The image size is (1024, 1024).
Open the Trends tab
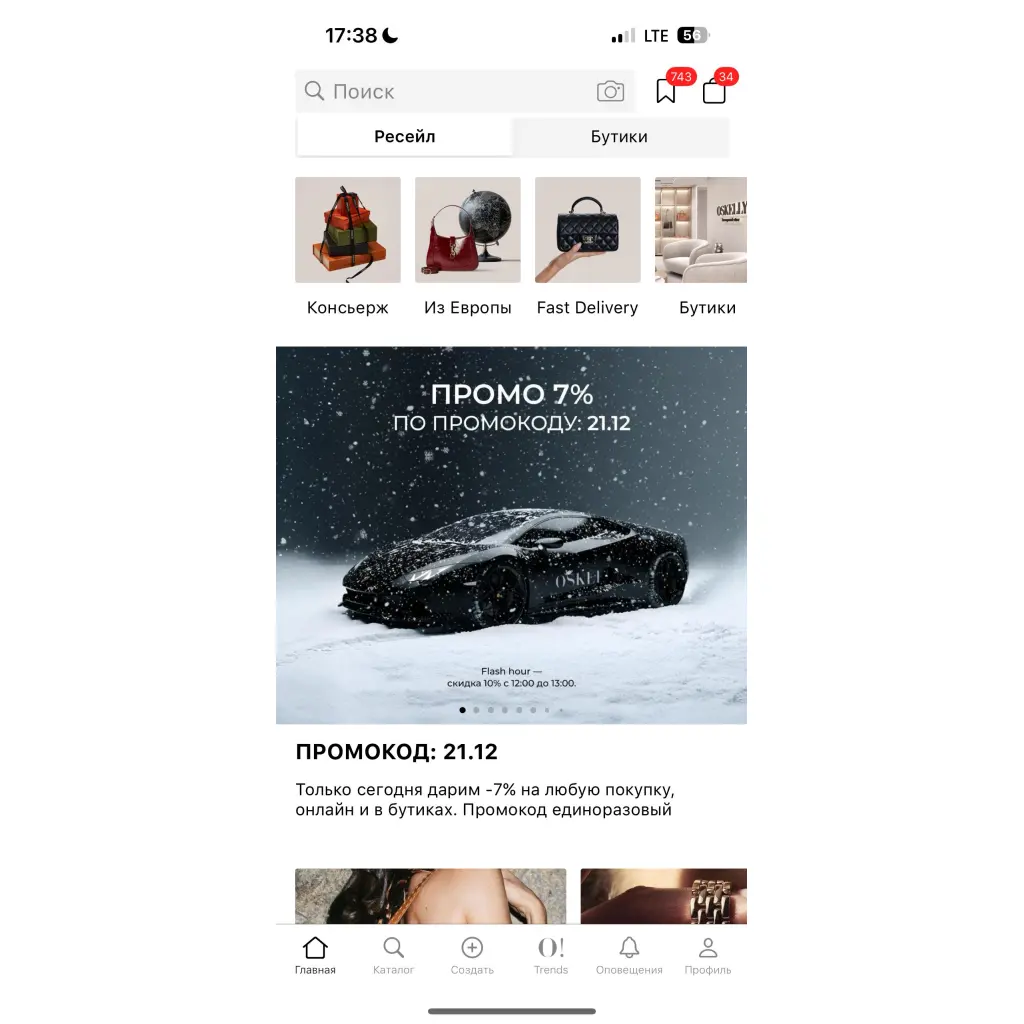tap(551, 955)
